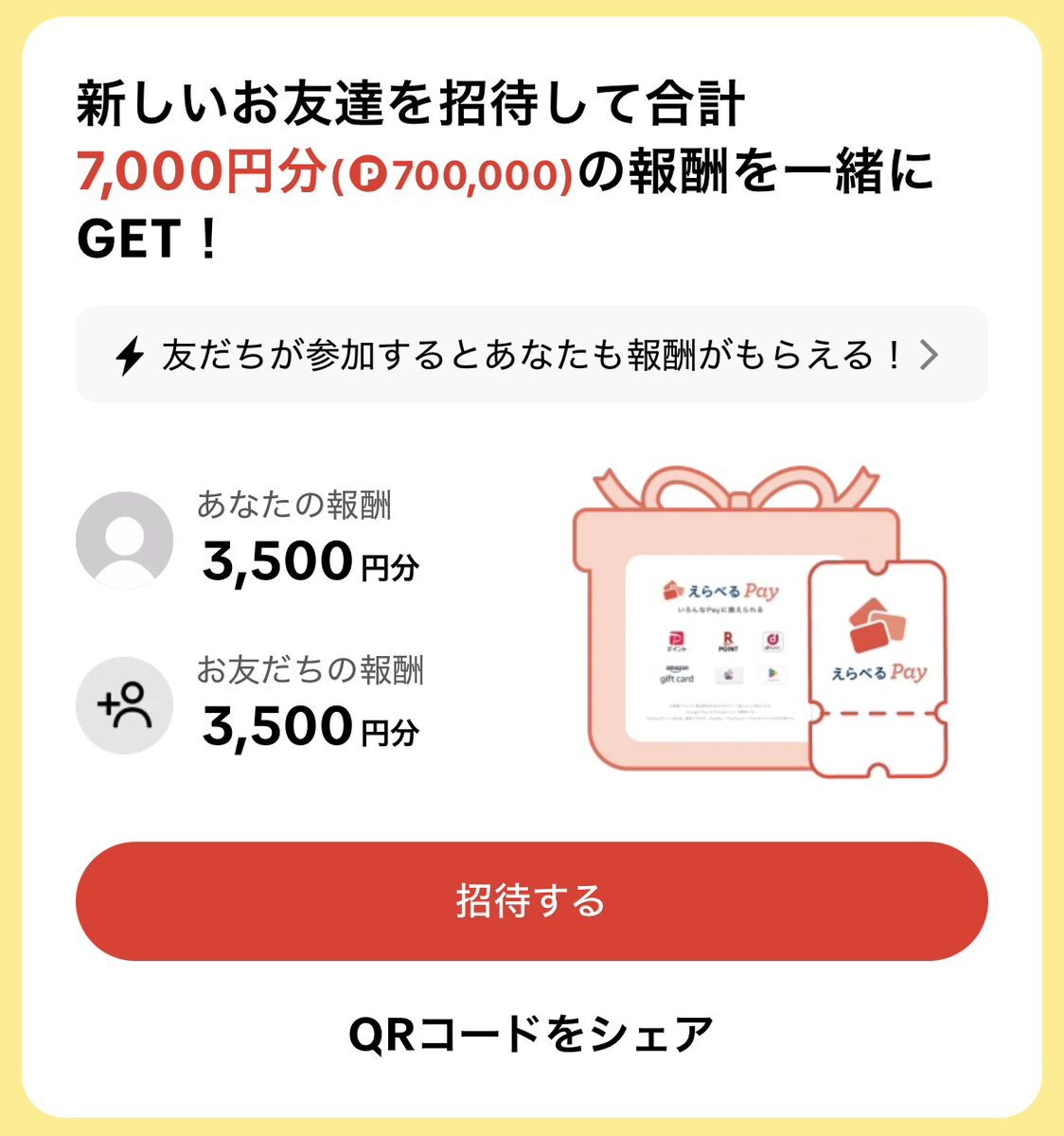The width and height of the screenshot is (1064, 1136).
Task: Open the 友だちが参加するとあなたも報酬がもらえる banner
Action: 531,355
